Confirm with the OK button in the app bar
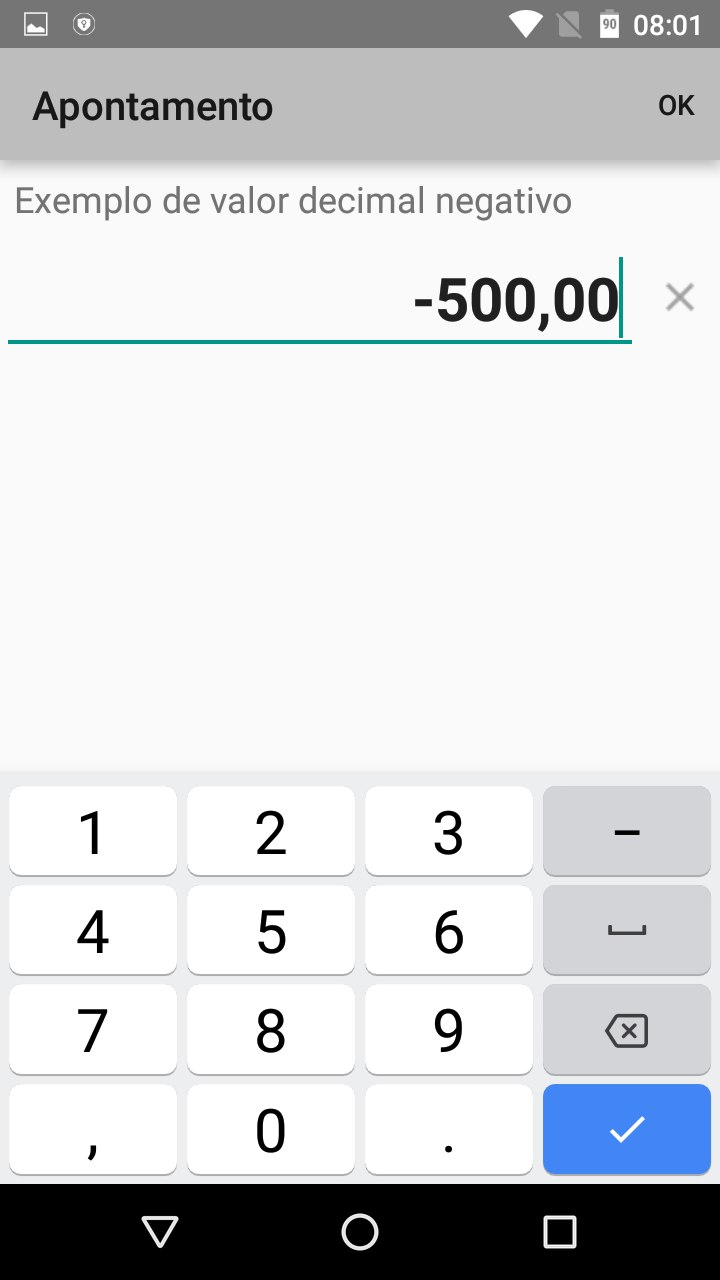Screen dimensions: 720x1280 676,105
